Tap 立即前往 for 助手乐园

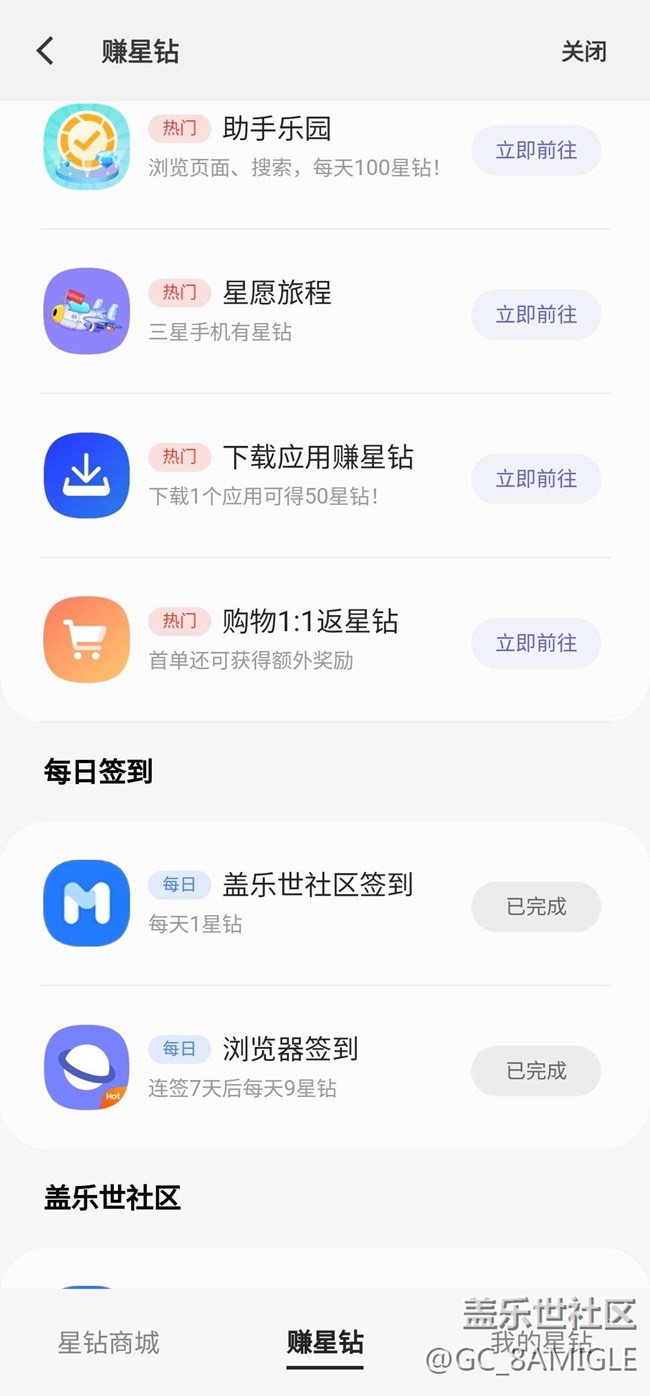(536, 151)
